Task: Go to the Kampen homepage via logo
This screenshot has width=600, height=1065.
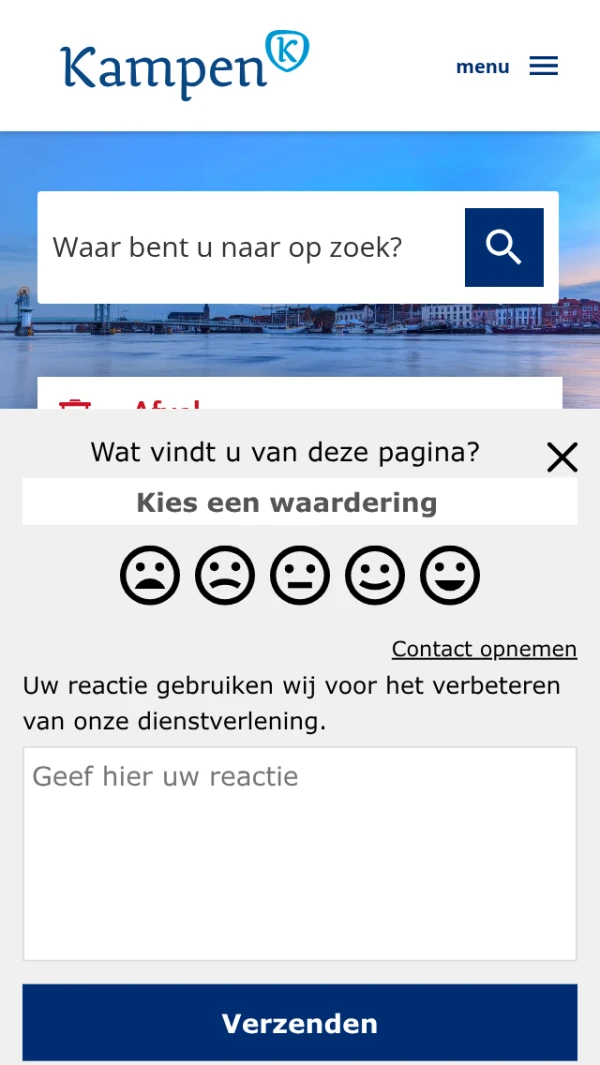Action: click(x=184, y=65)
